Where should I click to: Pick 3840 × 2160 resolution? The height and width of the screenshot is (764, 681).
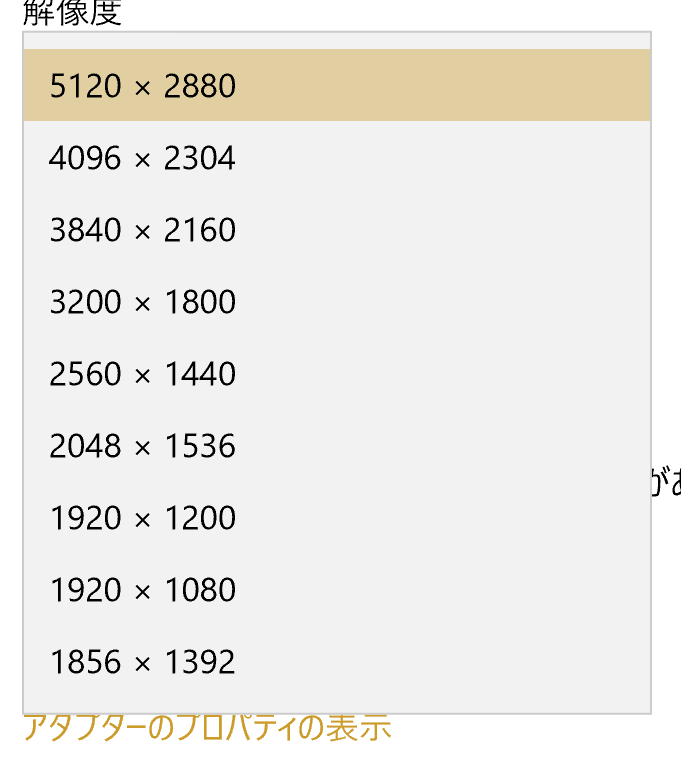click(x=142, y=230)
